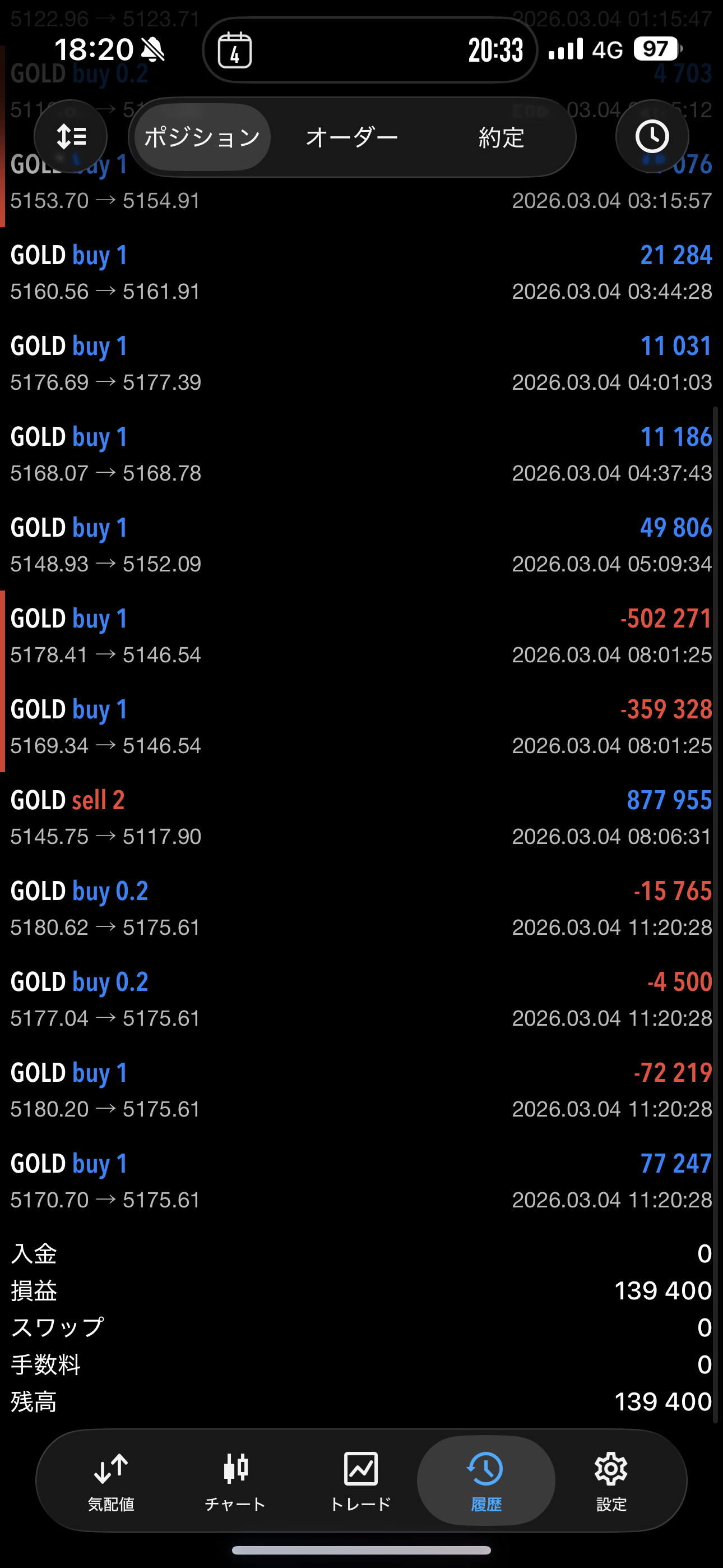View the GOLD buy trade losing -502 271
Viewport: 723px width, 1568px height.
(x=361, y=635)
